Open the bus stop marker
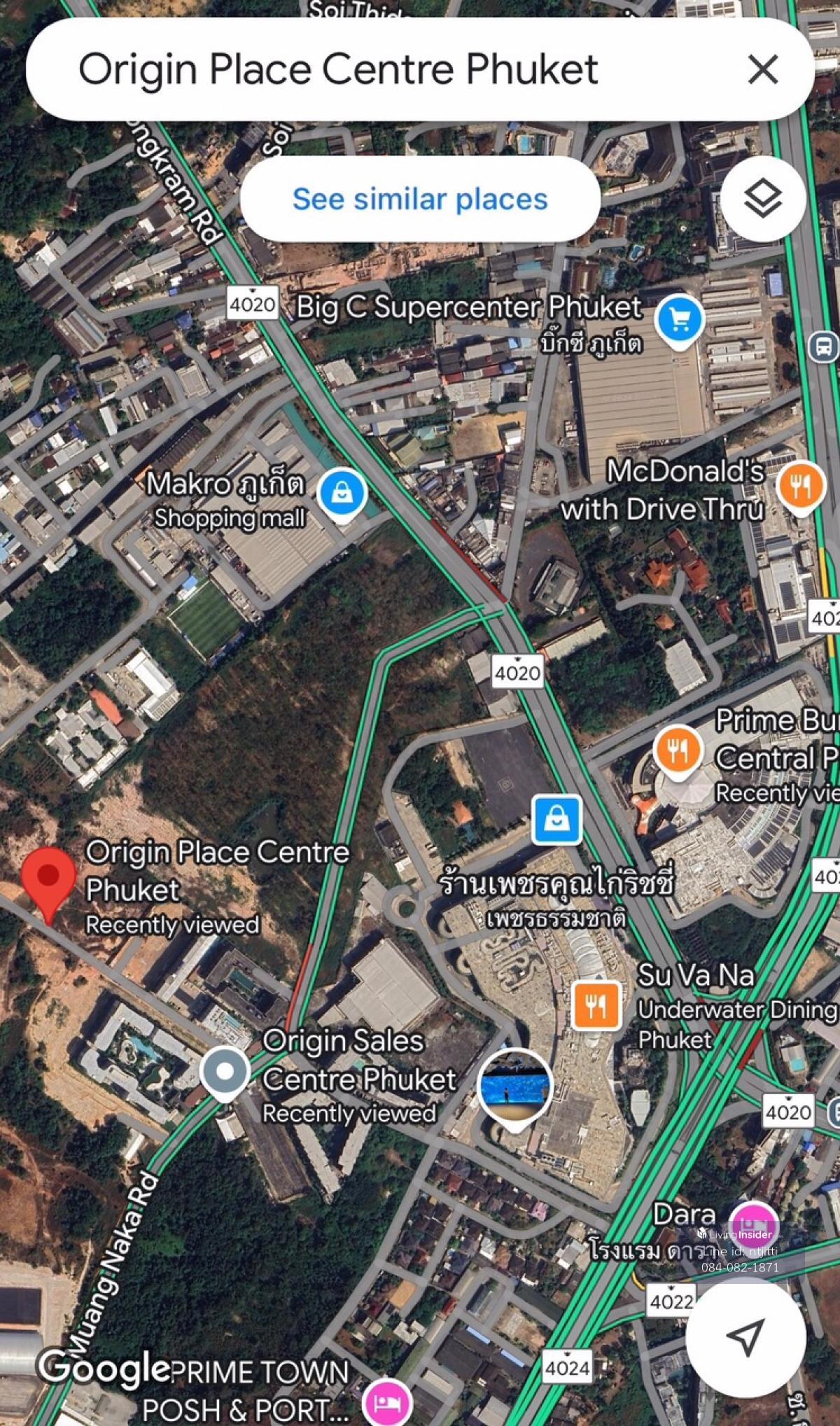 coord(823,346)
